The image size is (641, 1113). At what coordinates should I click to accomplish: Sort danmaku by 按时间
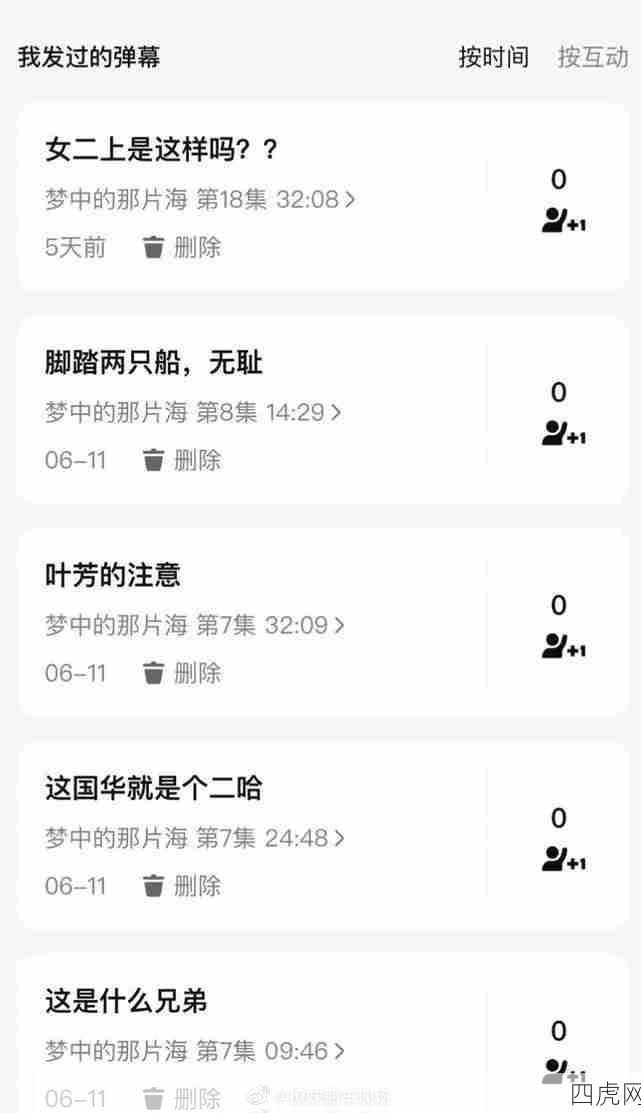click(x=493, y=57)
